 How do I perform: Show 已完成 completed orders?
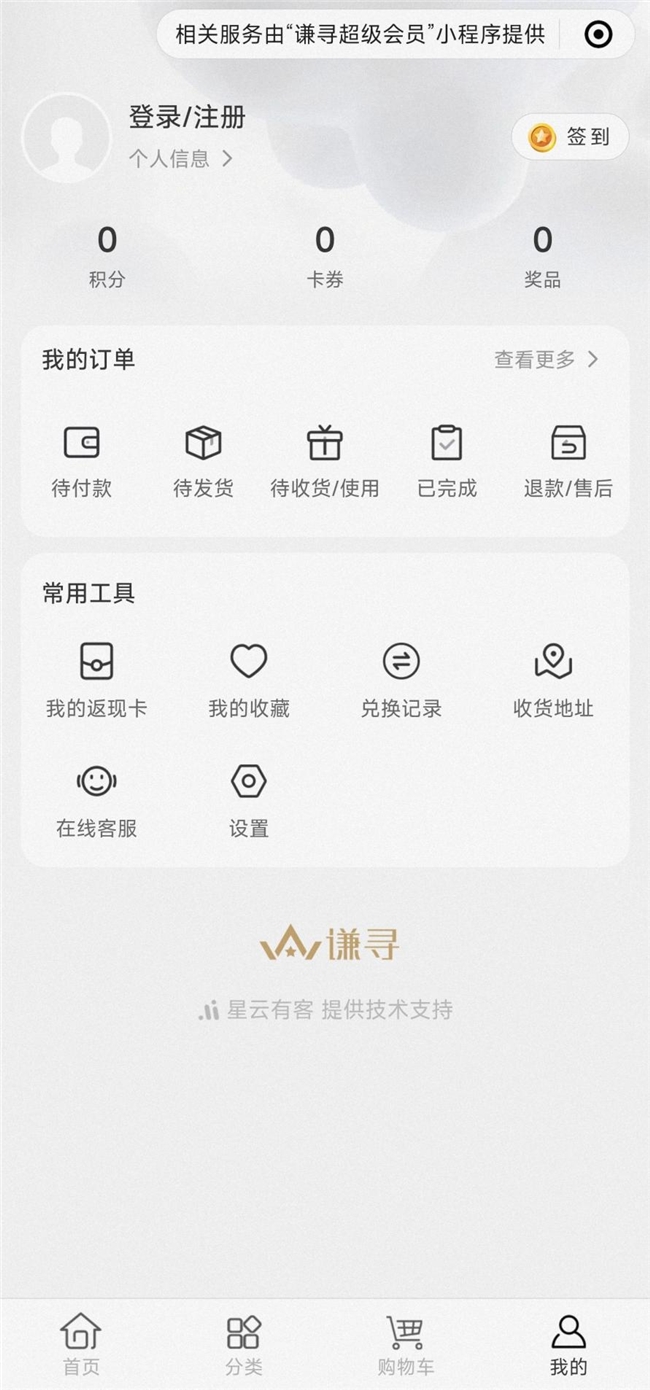click(447, 461)
